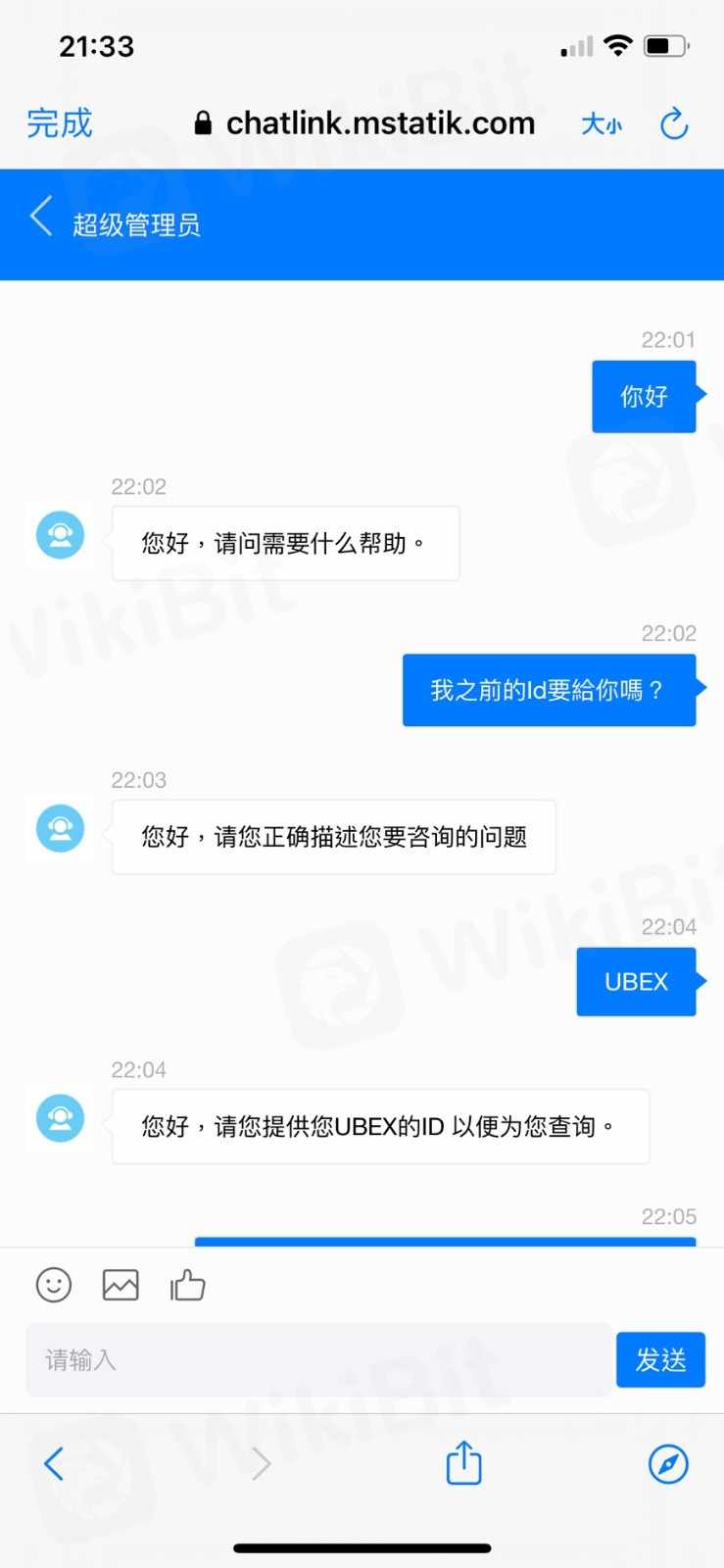Go back from the 超级管理员 chat
Screen dimensions: 724x1568
point(41,217)
